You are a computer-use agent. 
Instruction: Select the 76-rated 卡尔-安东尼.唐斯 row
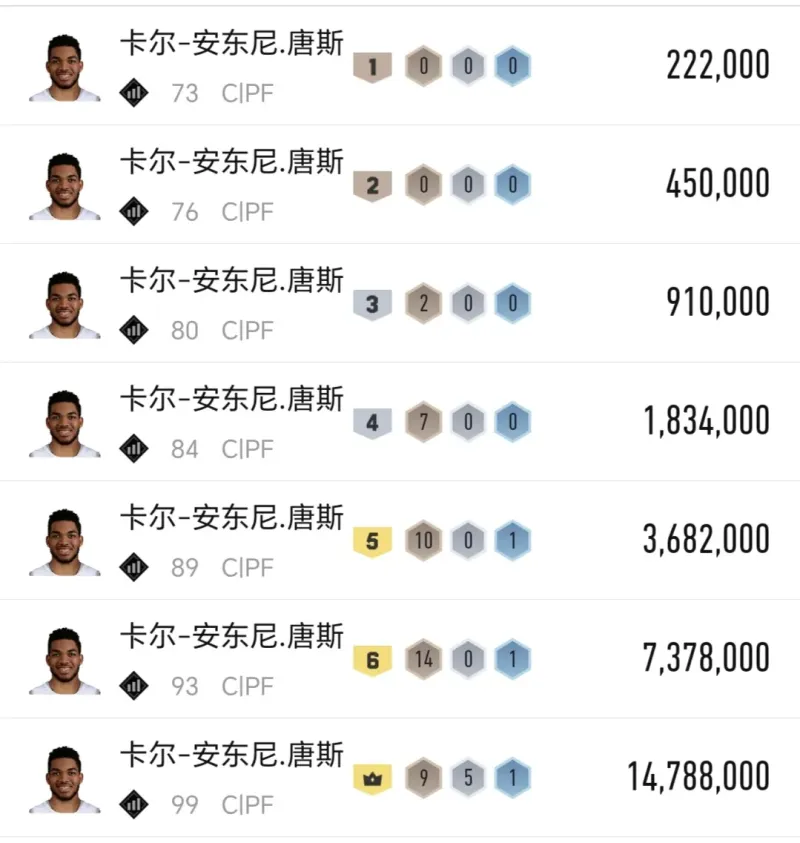(x=400, y=185)
